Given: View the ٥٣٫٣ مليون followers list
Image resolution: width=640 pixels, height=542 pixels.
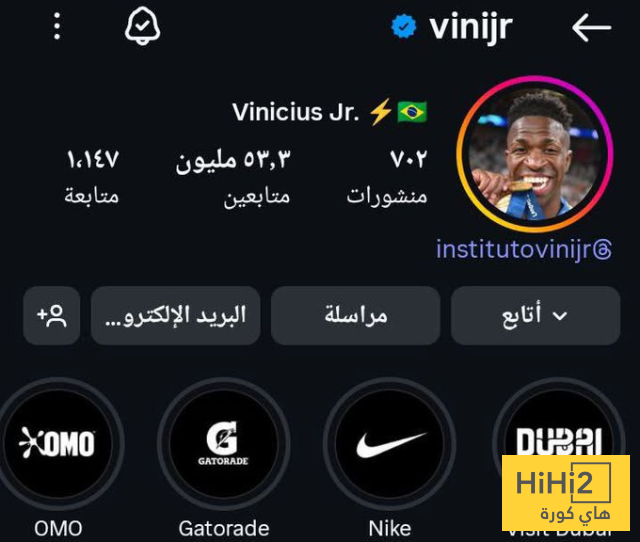Looking at the screenshot, I should (x=233, y=177).
